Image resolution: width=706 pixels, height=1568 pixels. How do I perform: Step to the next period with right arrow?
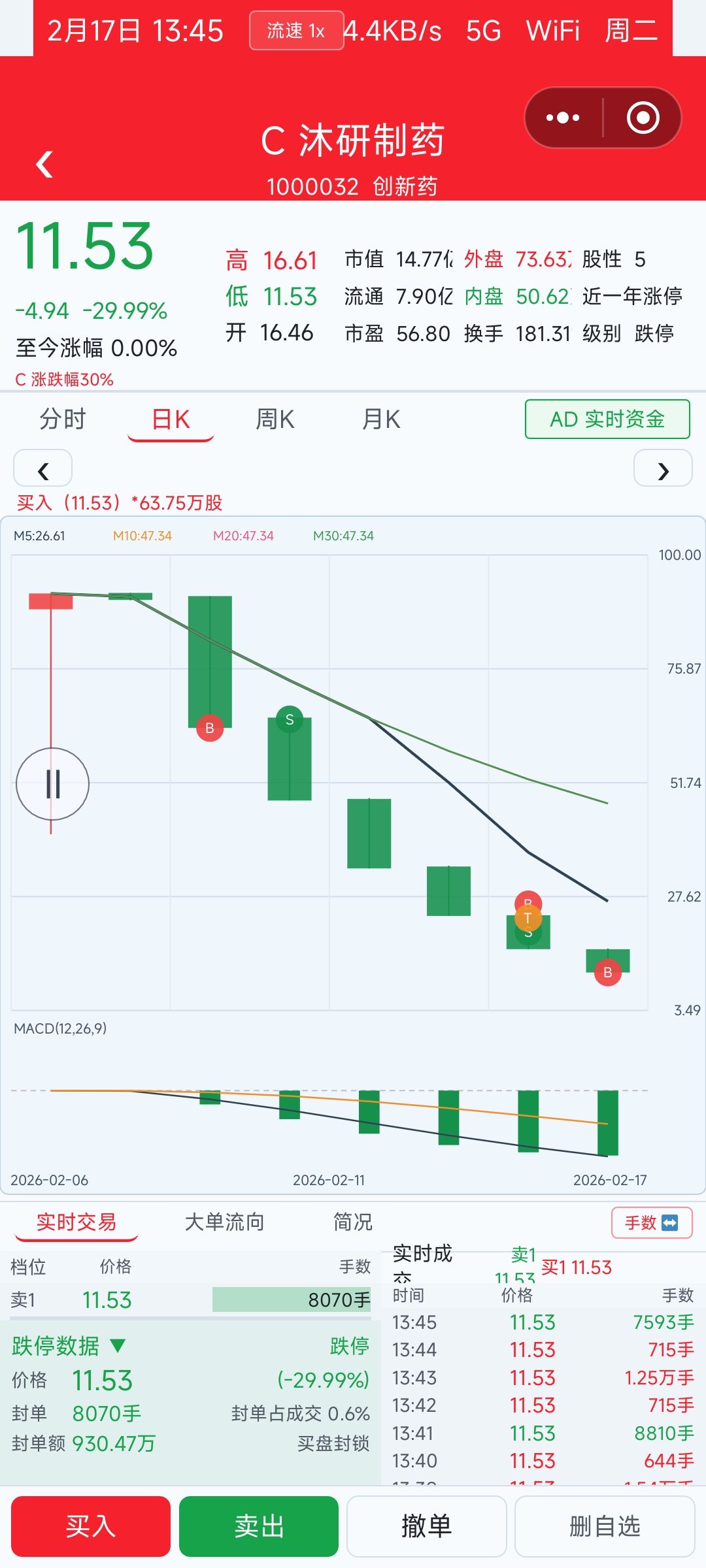pyautogui.click(x=663, y=468)
